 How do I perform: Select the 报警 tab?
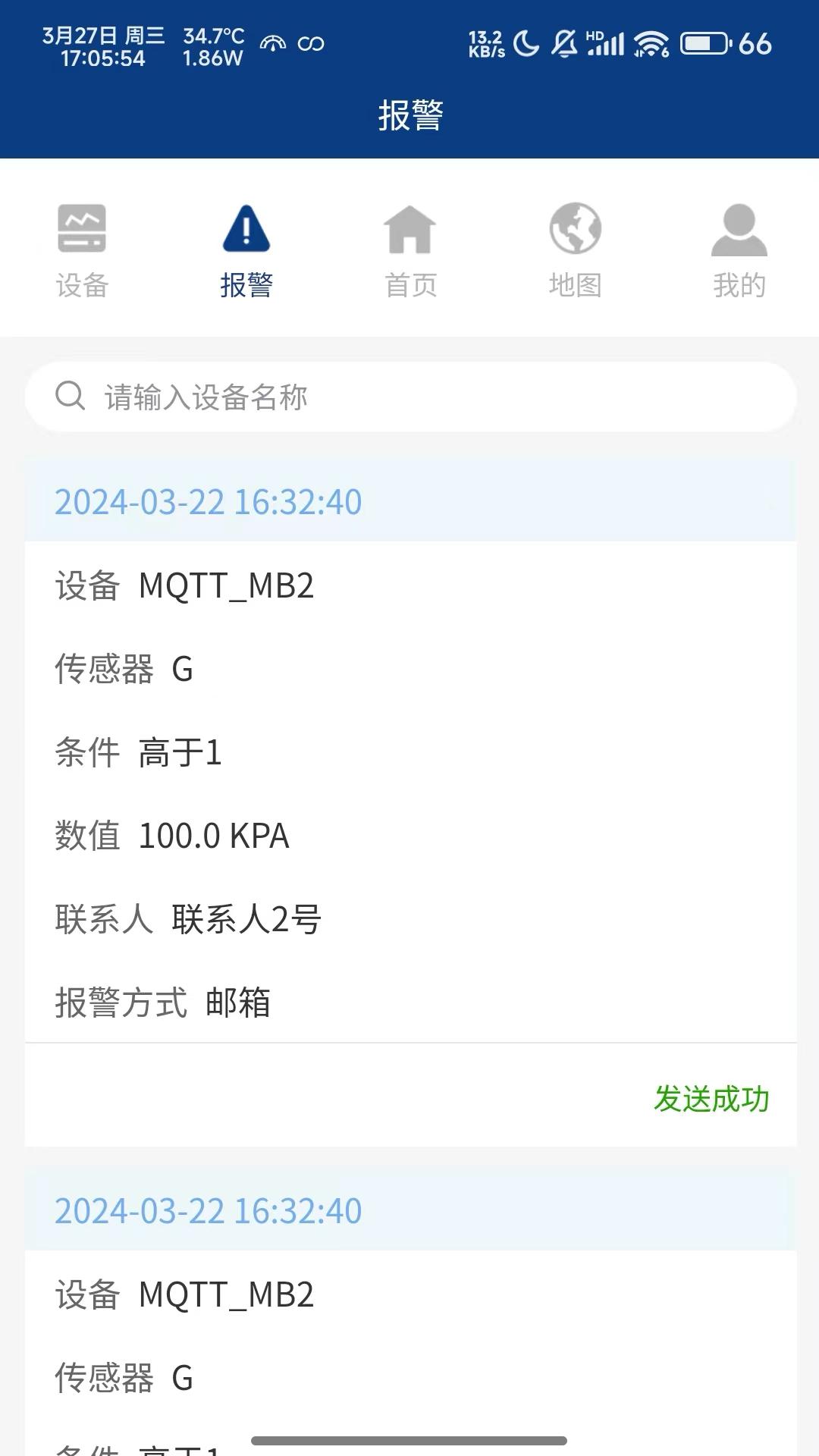coord(246,250)
